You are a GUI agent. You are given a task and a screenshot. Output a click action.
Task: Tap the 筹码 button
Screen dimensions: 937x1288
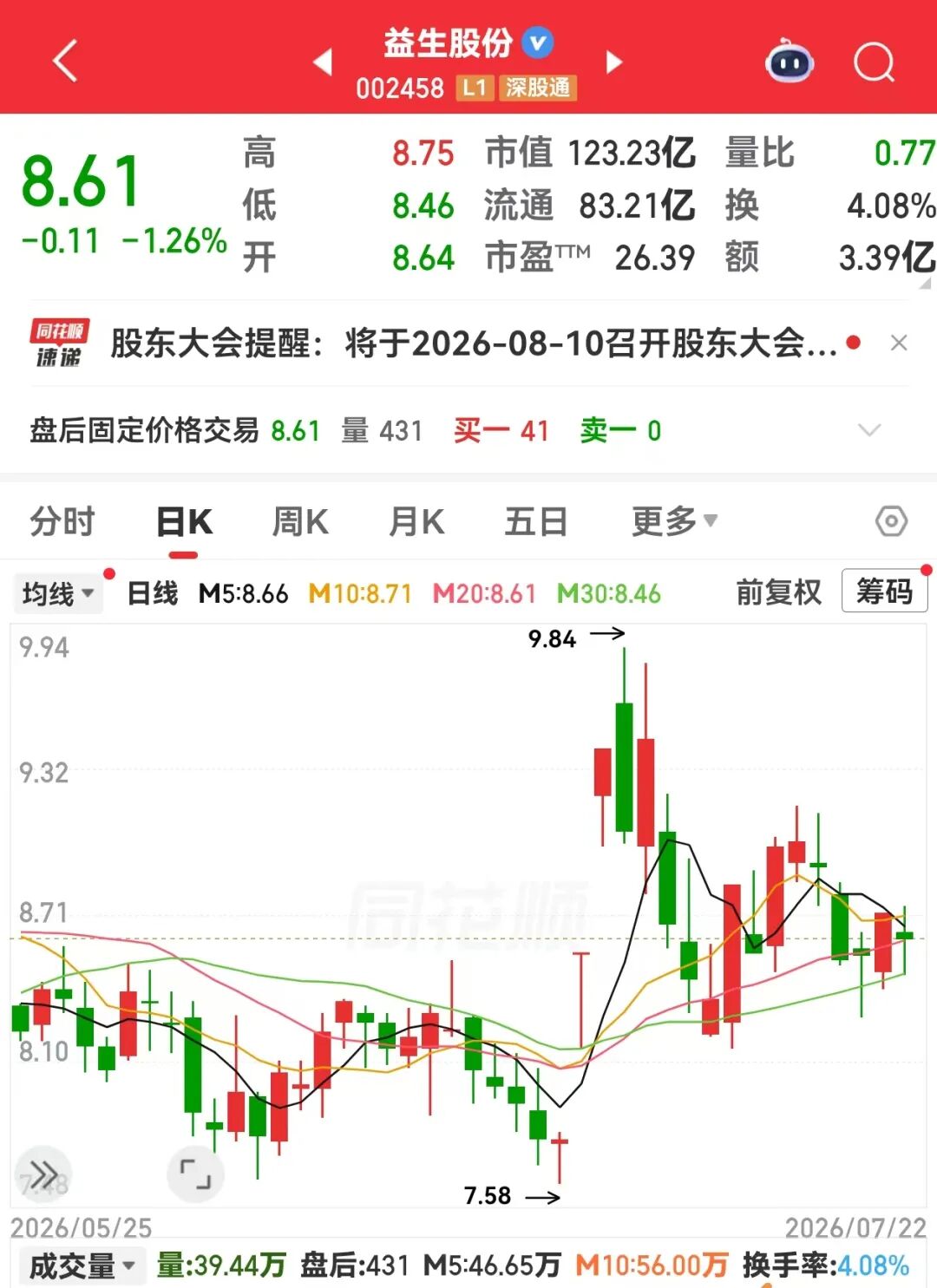(884, 592)
